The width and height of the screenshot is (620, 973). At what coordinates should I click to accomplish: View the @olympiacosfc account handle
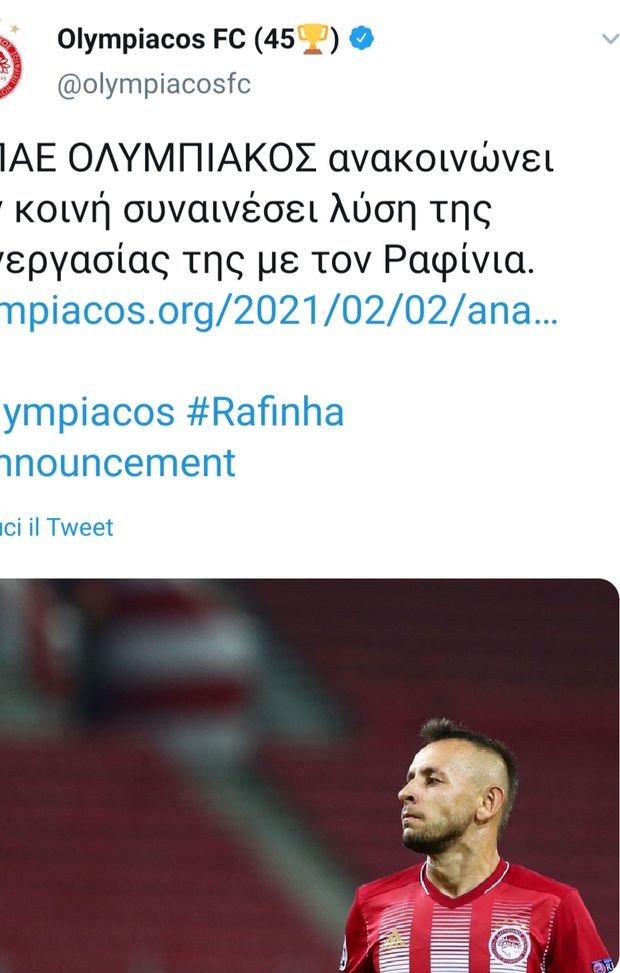pyautogui.click(x=153, y=85)
